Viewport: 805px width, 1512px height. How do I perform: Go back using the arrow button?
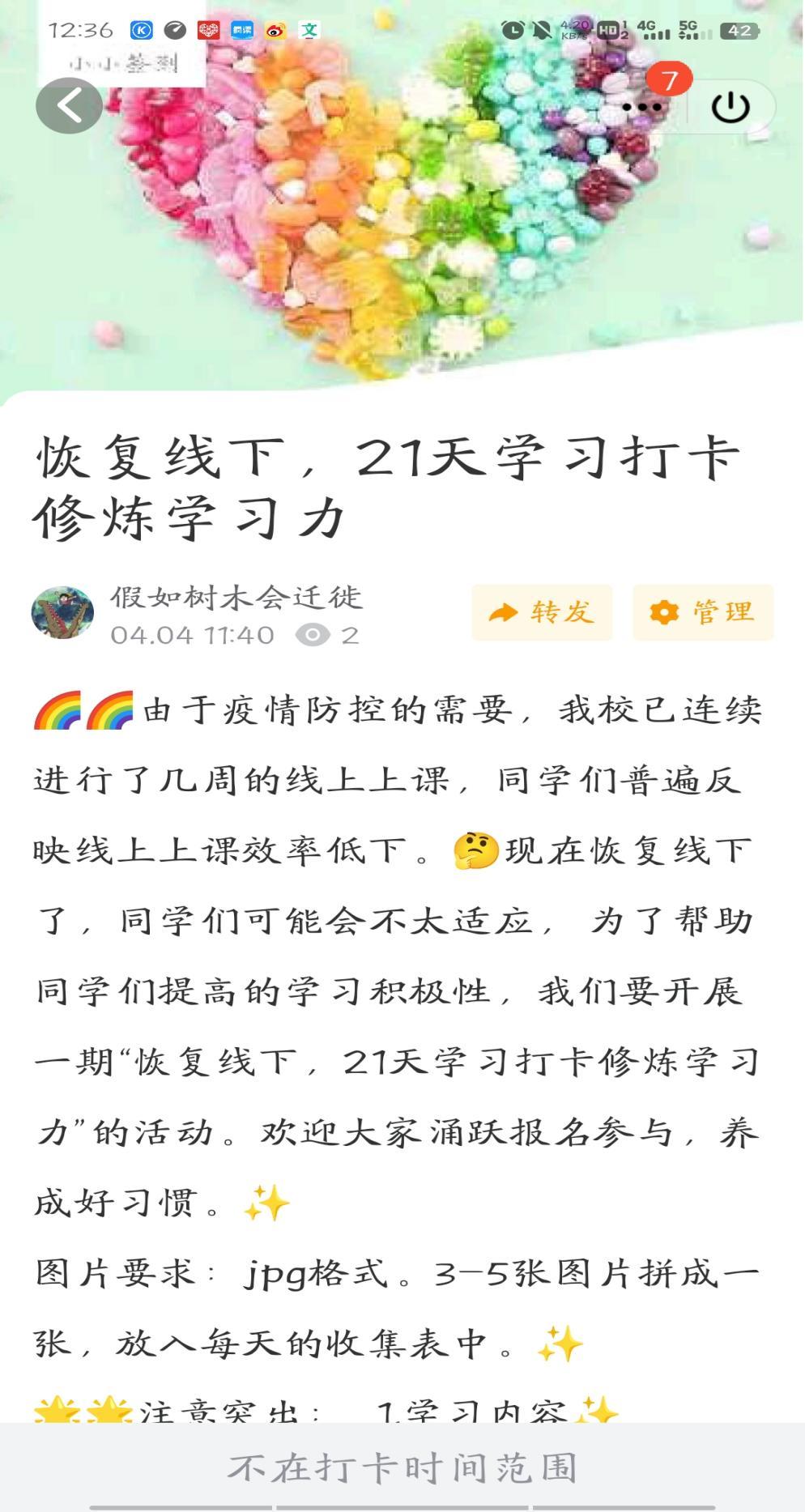(x=69, y=105)
